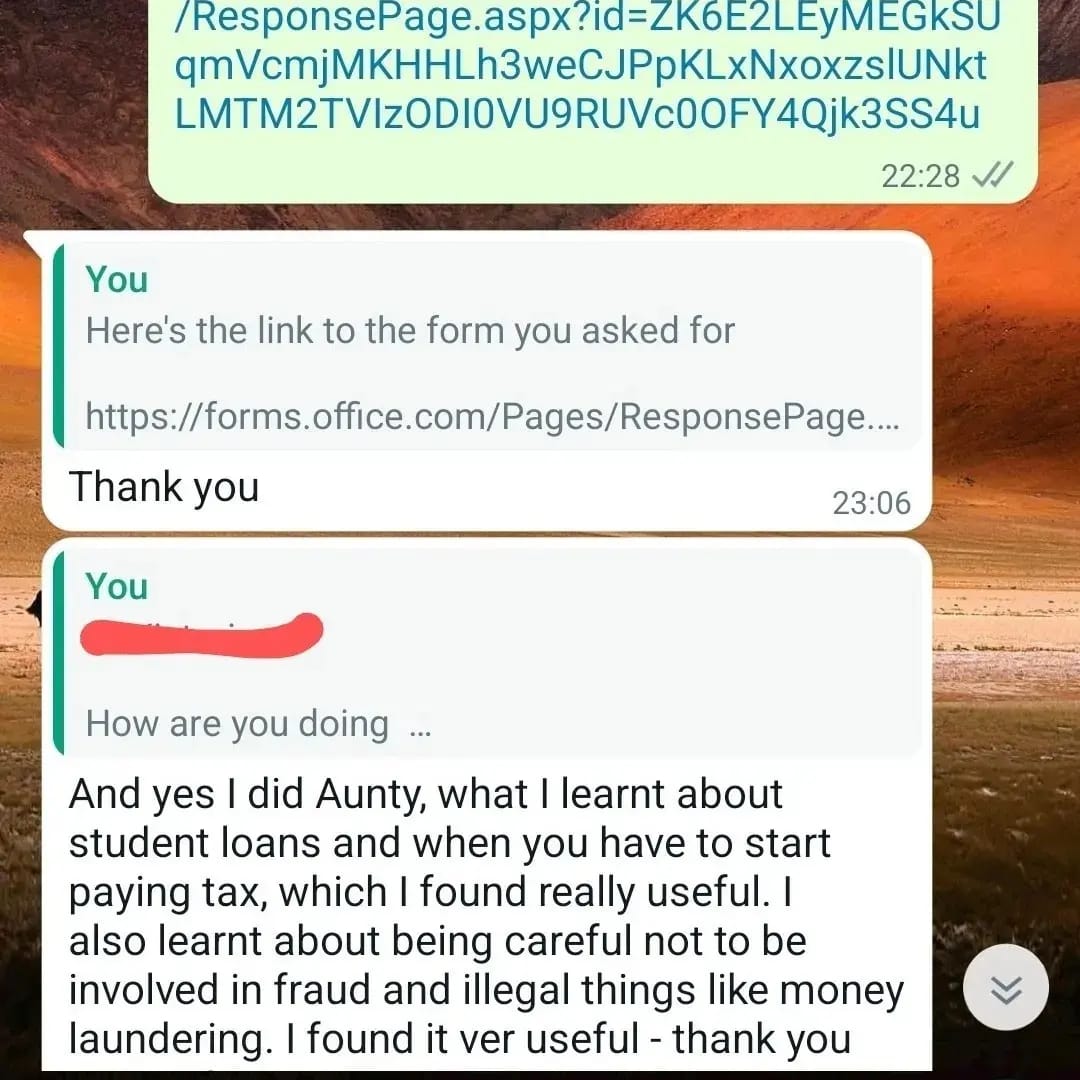Tap the quoted 'How are you doing' reply

[x=490, y=652]
